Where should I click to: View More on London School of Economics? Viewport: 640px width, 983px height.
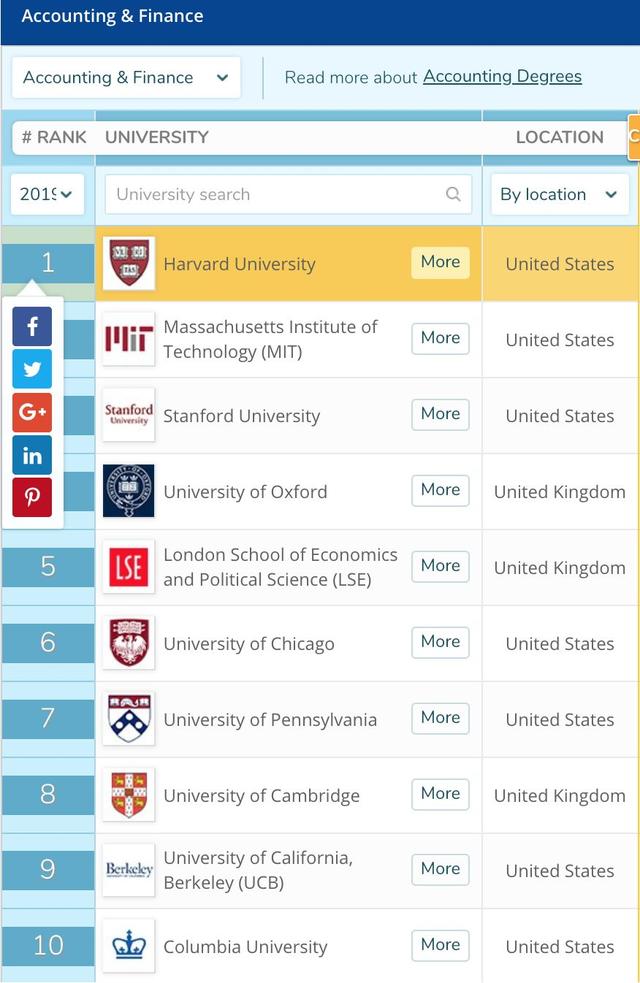tap(440, 566)
